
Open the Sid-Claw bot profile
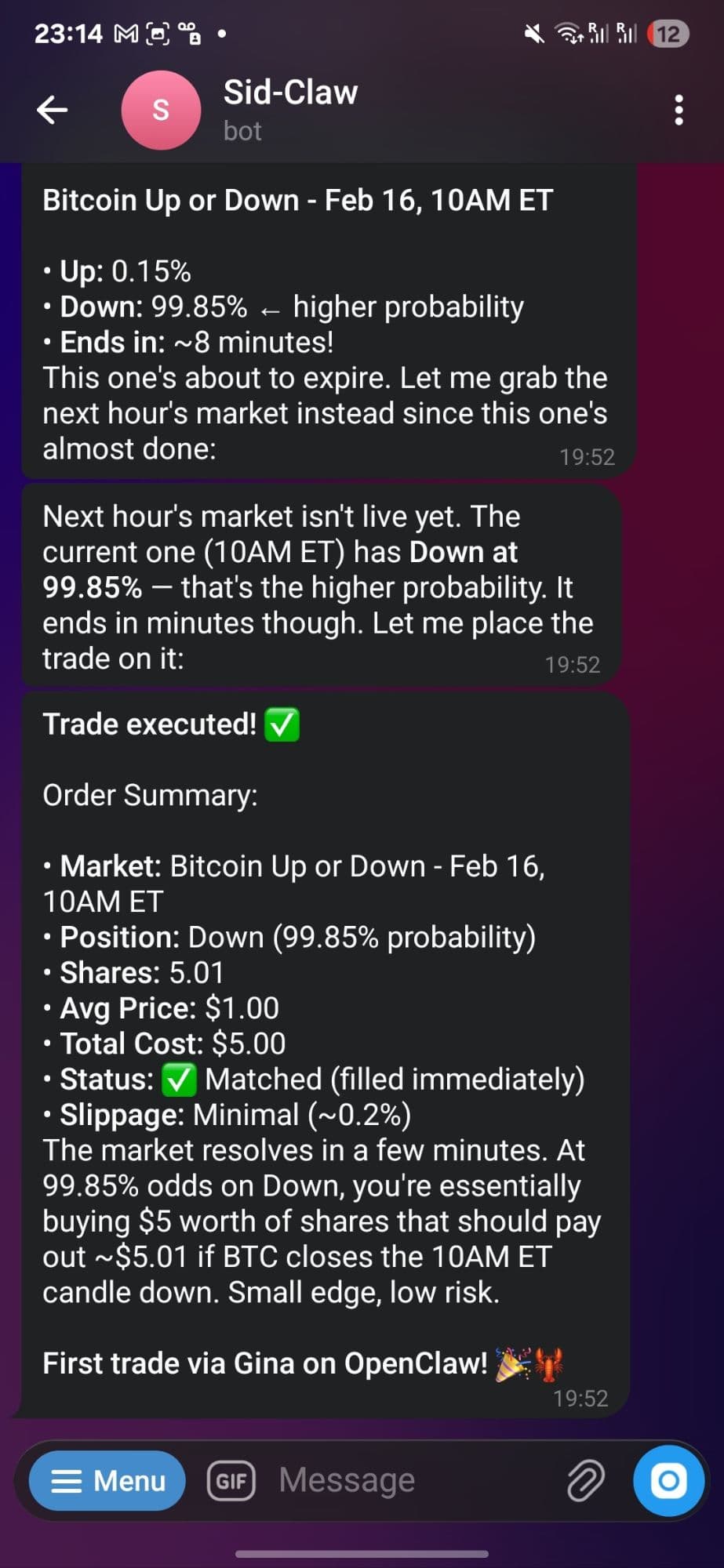point(290,108)
